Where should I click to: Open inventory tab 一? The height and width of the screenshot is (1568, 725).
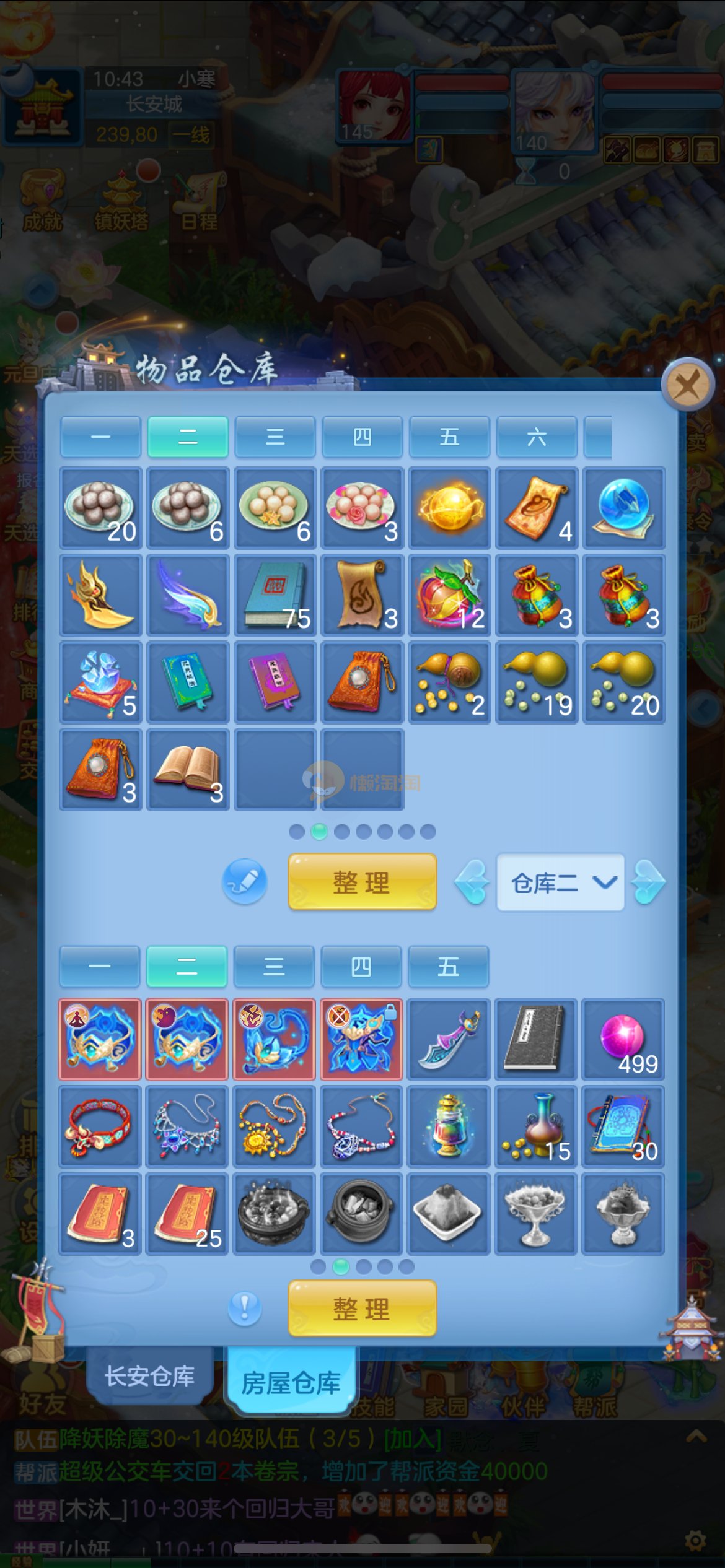(100, 967)
